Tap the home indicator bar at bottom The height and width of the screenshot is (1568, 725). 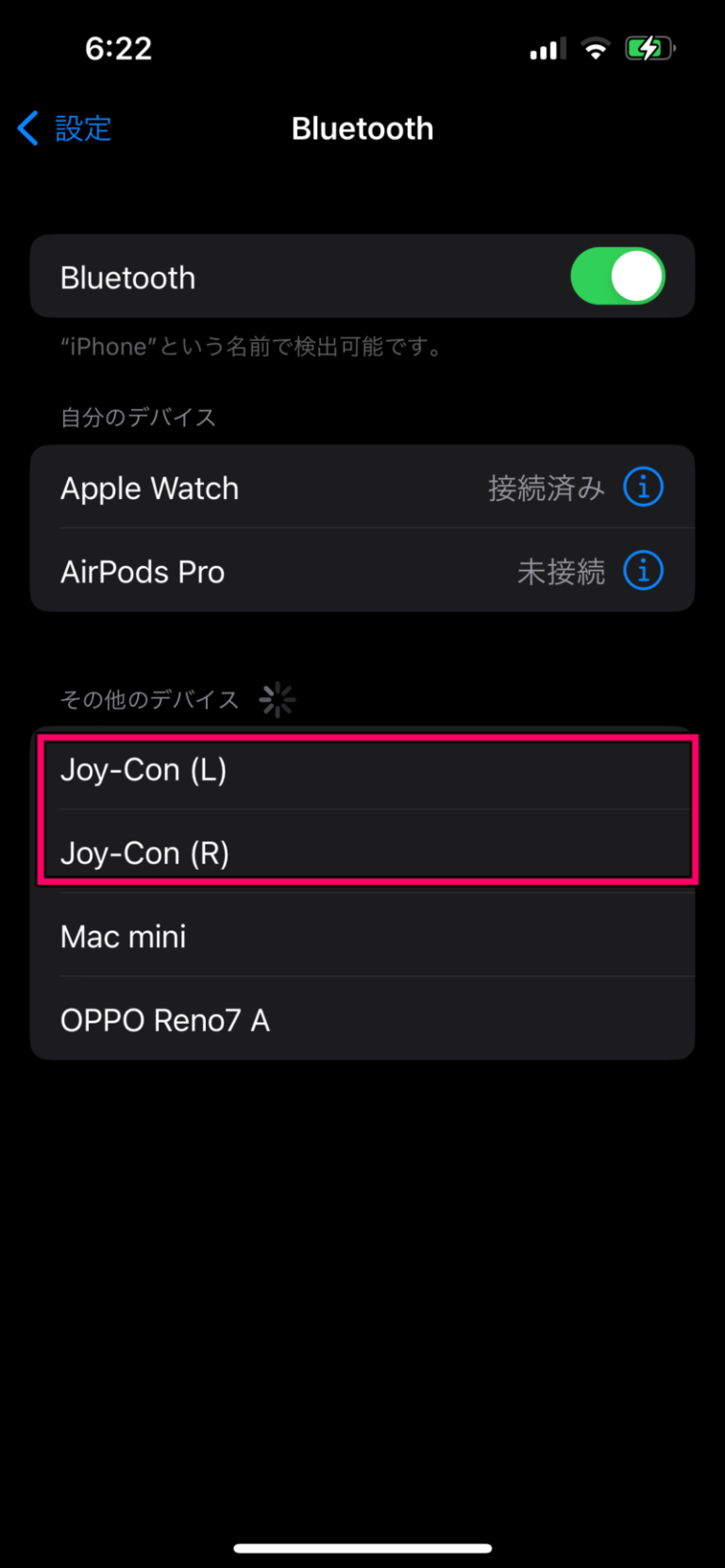[x=362, y=1546]
